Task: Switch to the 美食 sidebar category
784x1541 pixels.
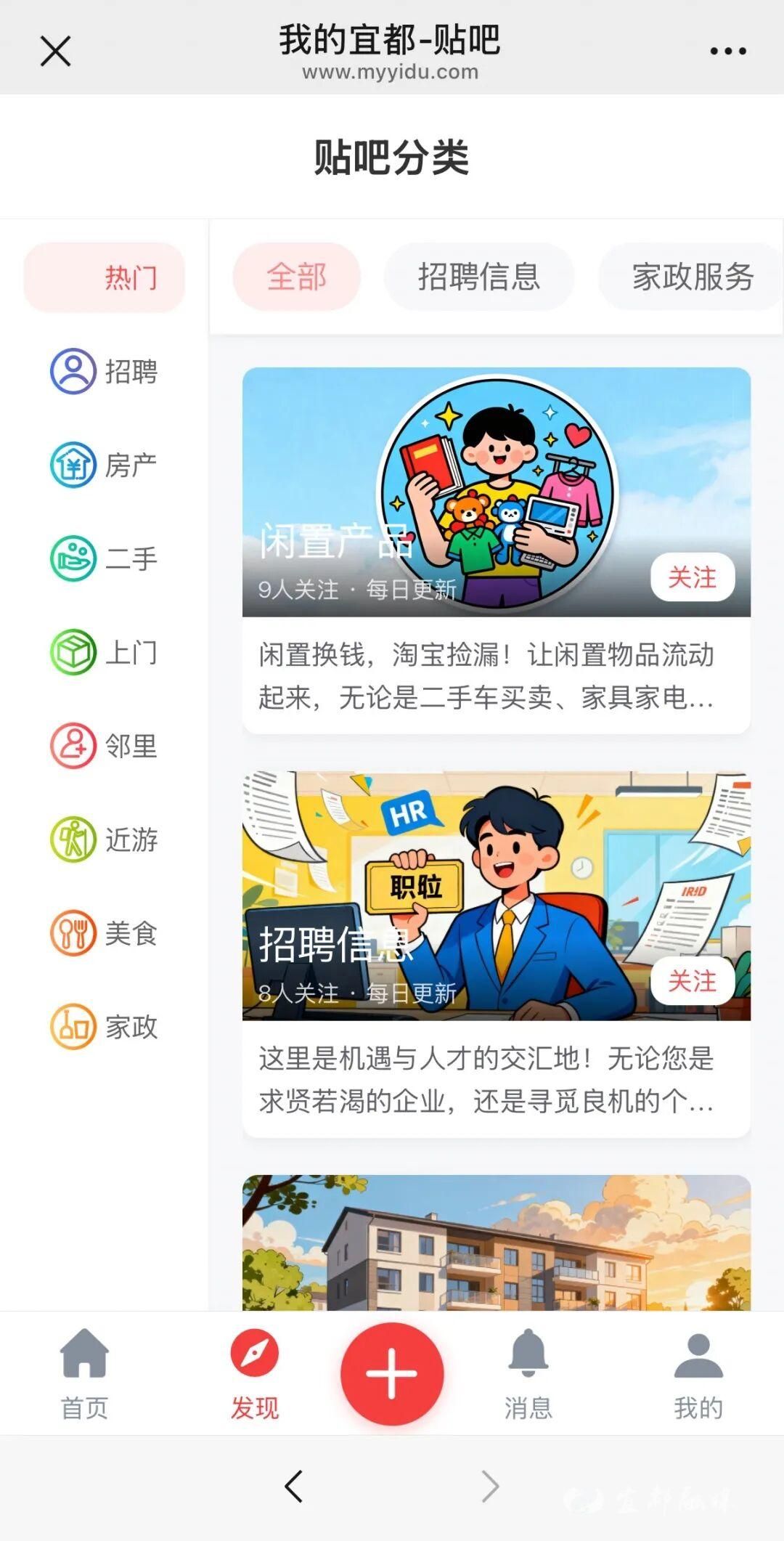Action: click(105, 933)
